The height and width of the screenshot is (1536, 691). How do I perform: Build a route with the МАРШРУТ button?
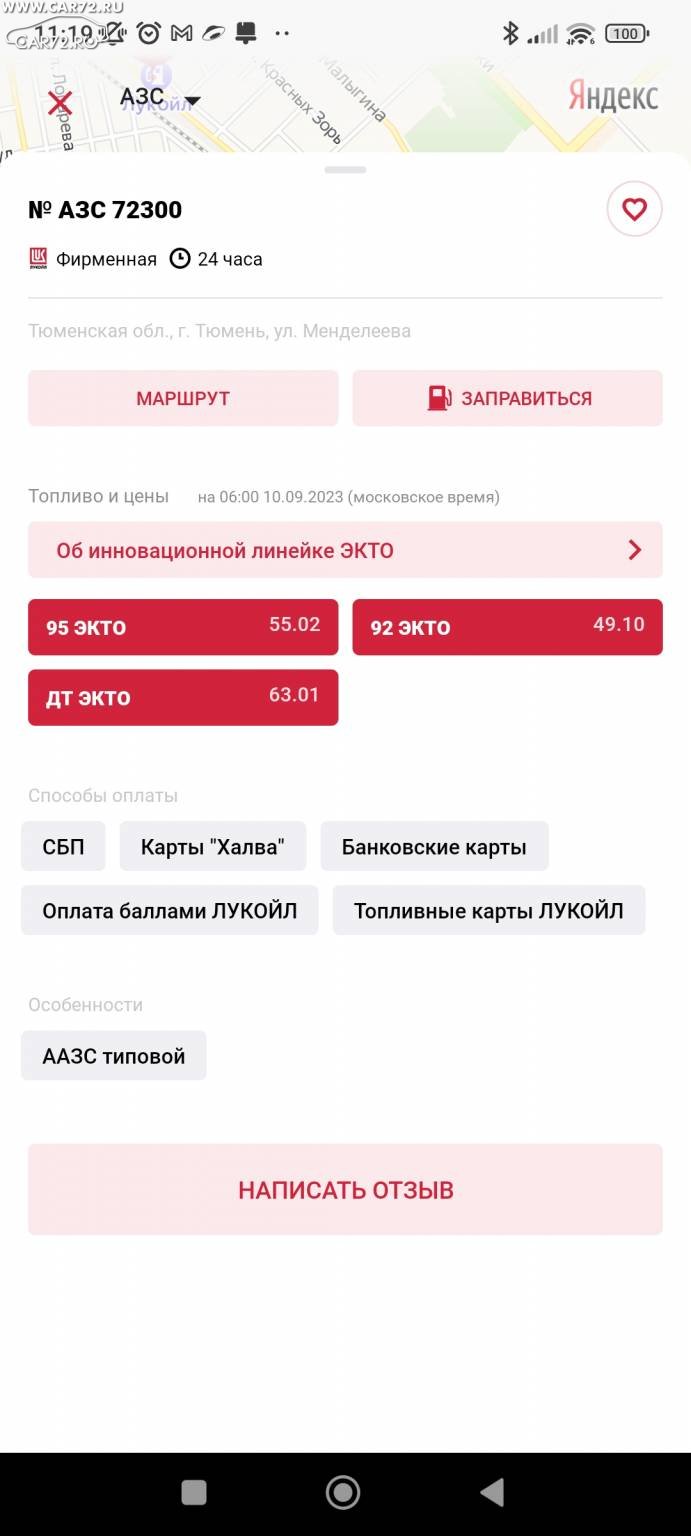(x=183, y=398)
